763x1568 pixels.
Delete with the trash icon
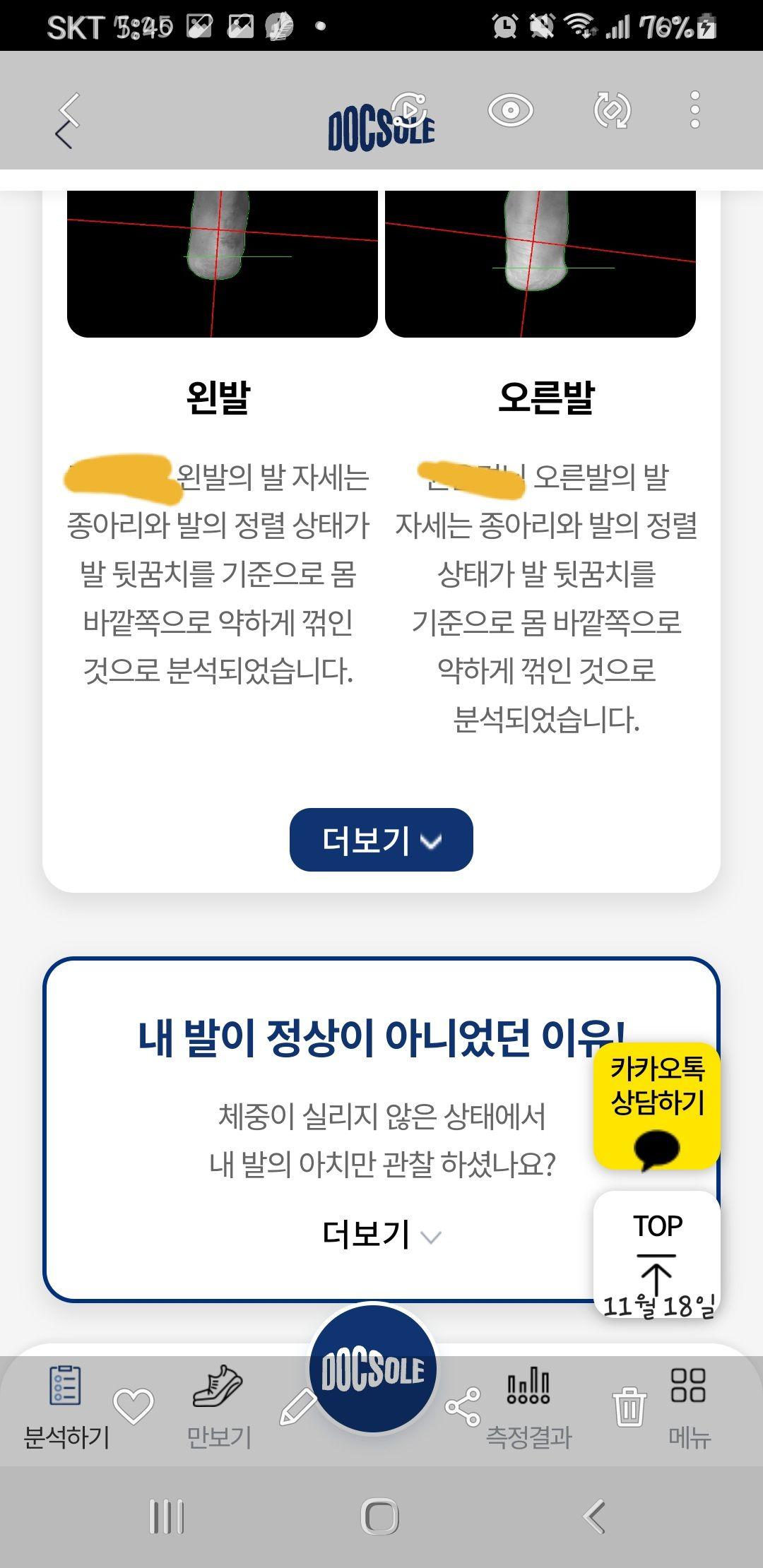click(628, 1406)
